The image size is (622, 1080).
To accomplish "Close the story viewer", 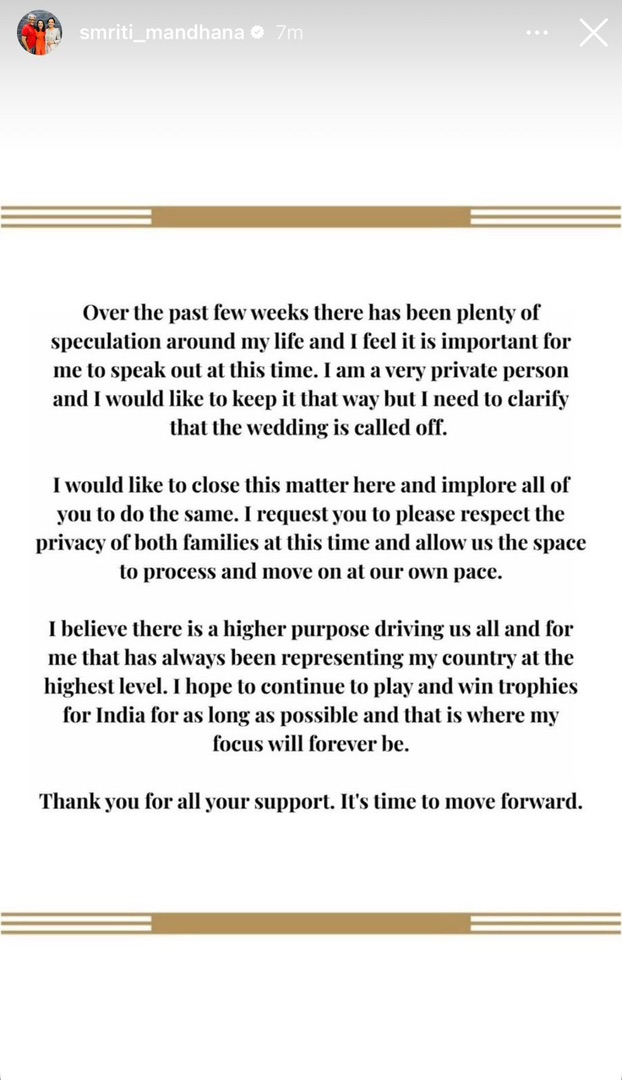I will pyautogui.click(x=593, y=33).
